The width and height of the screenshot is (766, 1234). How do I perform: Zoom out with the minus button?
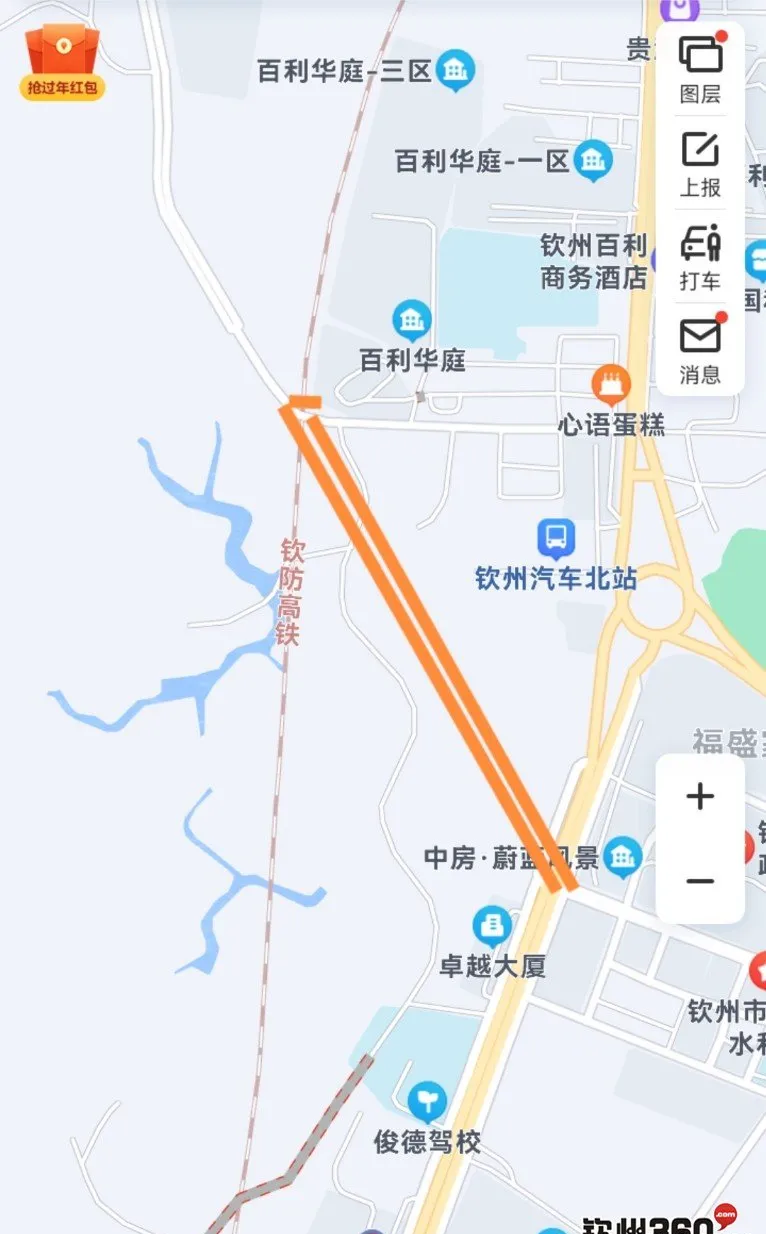click(700, 881)
